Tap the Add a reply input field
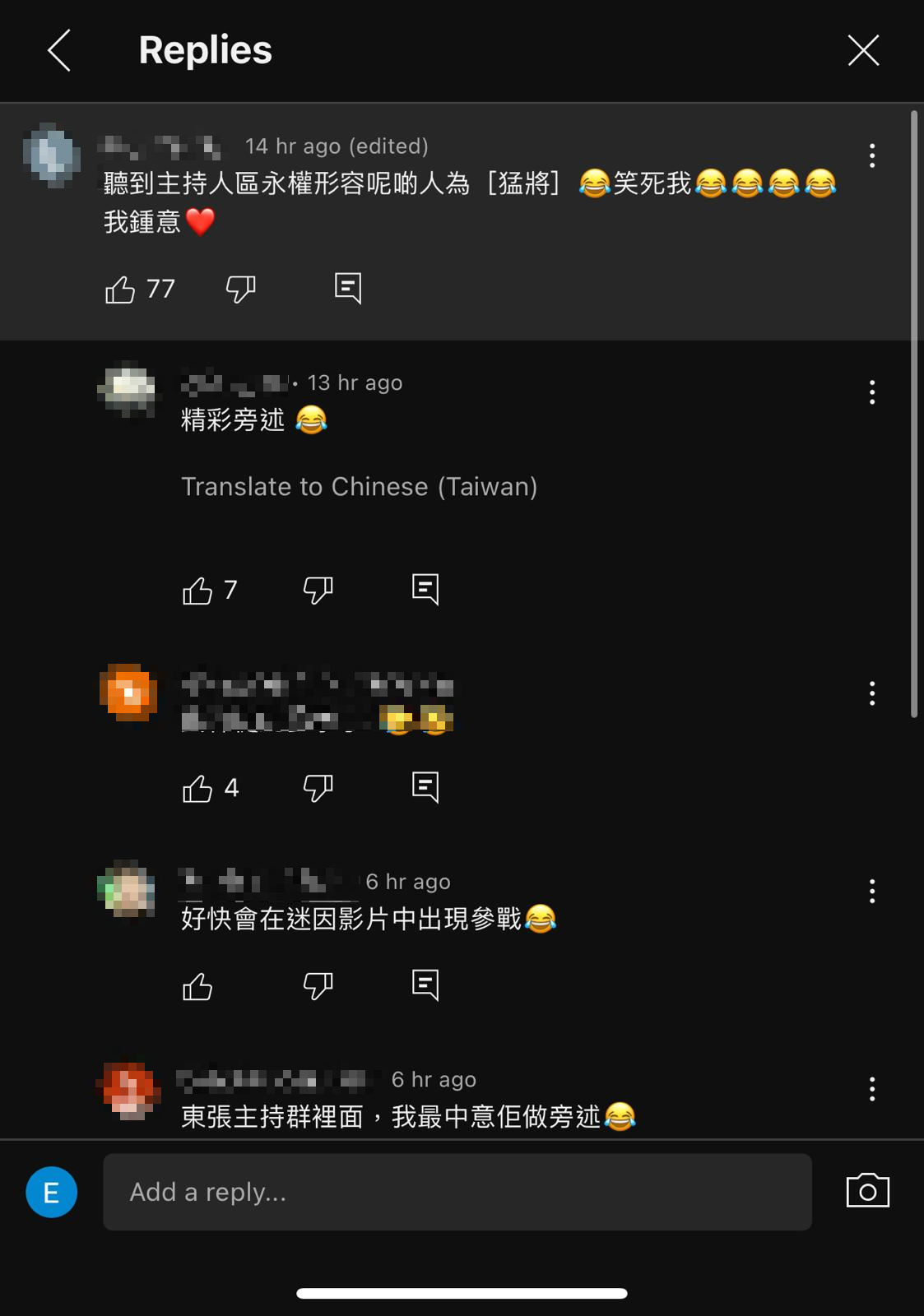 tap(457, 1192)
